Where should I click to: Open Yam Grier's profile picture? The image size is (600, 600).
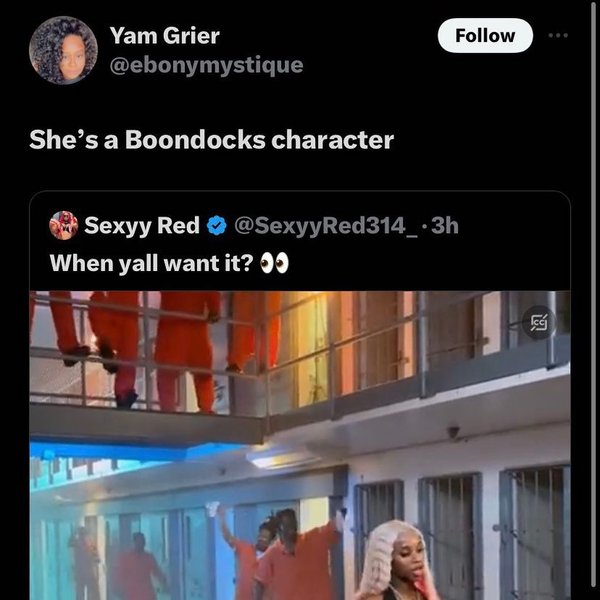(63, 50)
